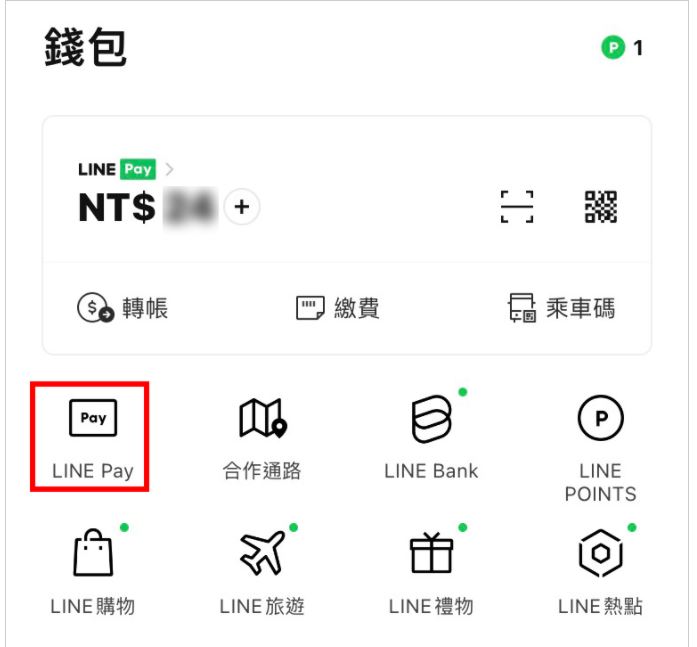Open 轉帳 transfer

[123, 307]
